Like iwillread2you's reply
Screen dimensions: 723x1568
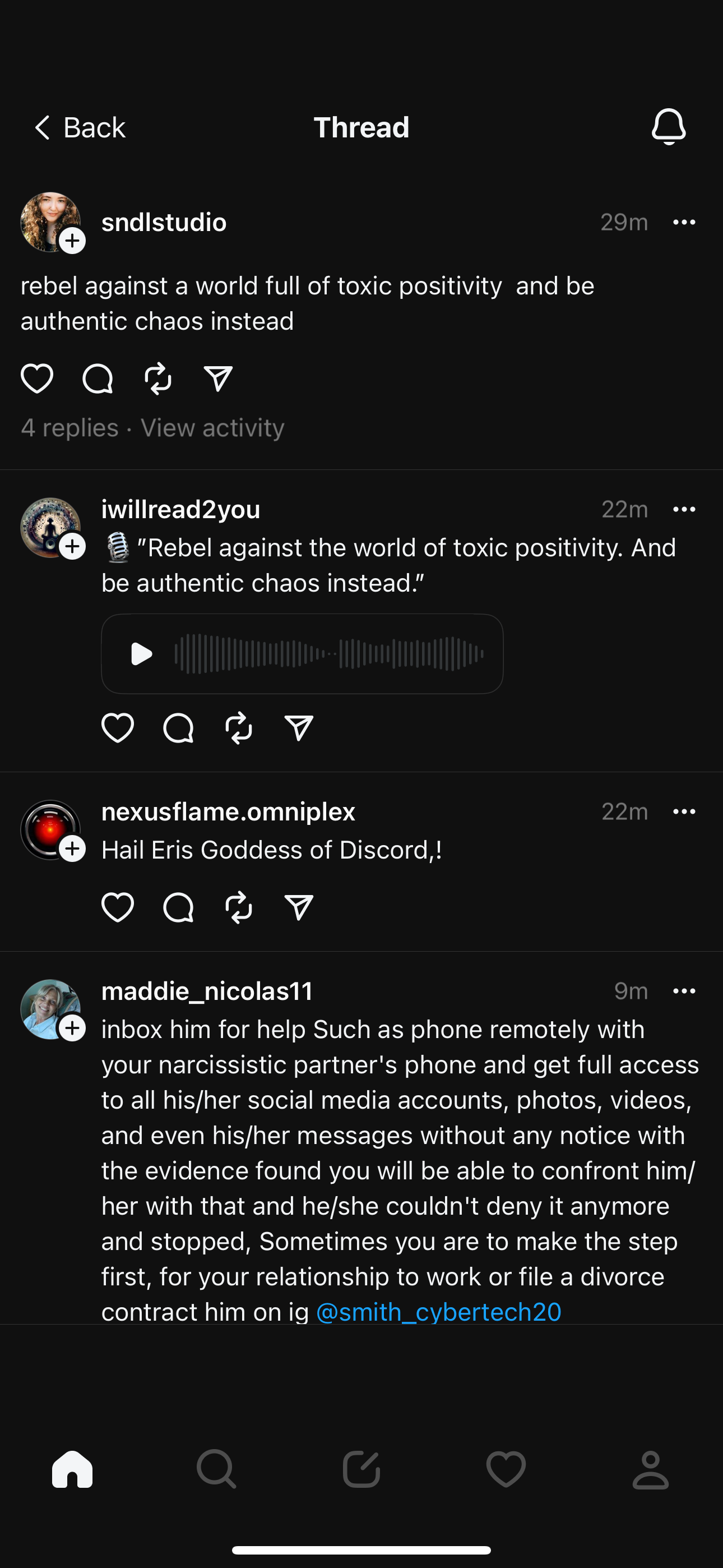coord(118,727)
